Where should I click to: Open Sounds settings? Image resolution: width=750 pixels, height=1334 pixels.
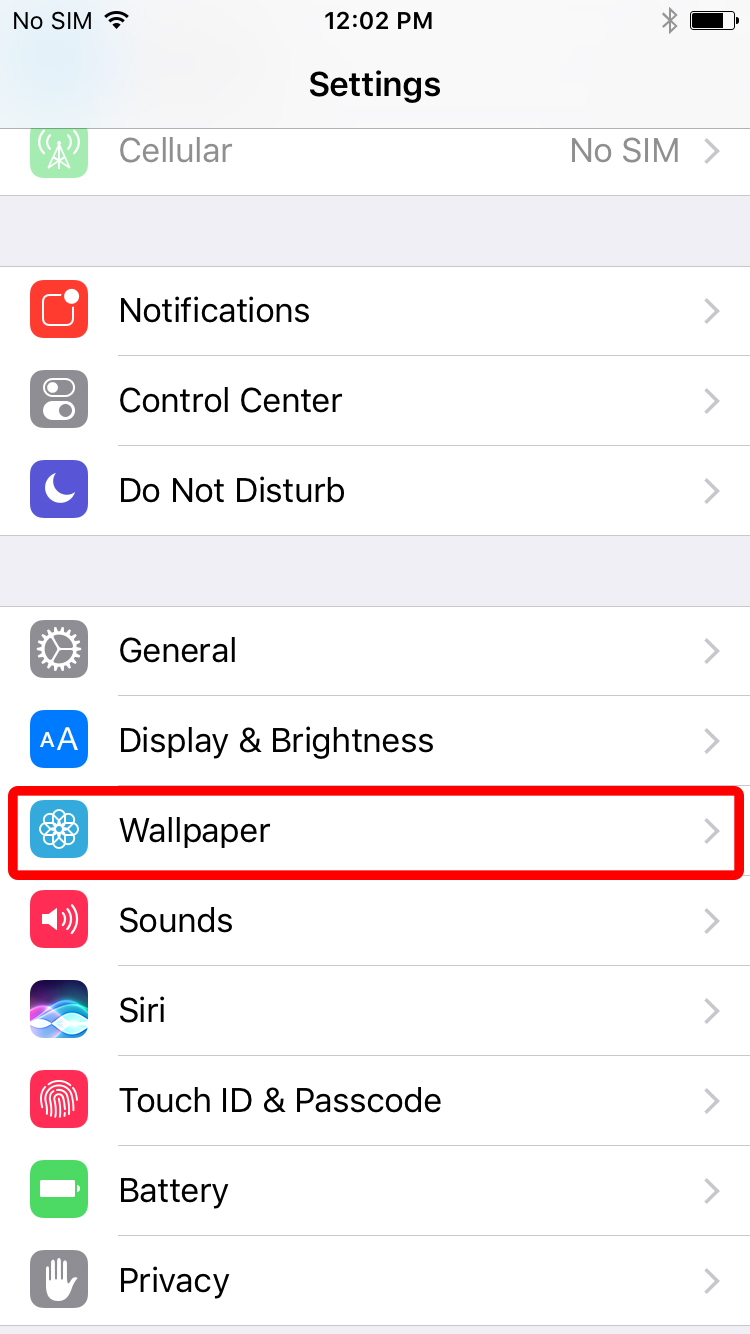click(x=375, y=921)
